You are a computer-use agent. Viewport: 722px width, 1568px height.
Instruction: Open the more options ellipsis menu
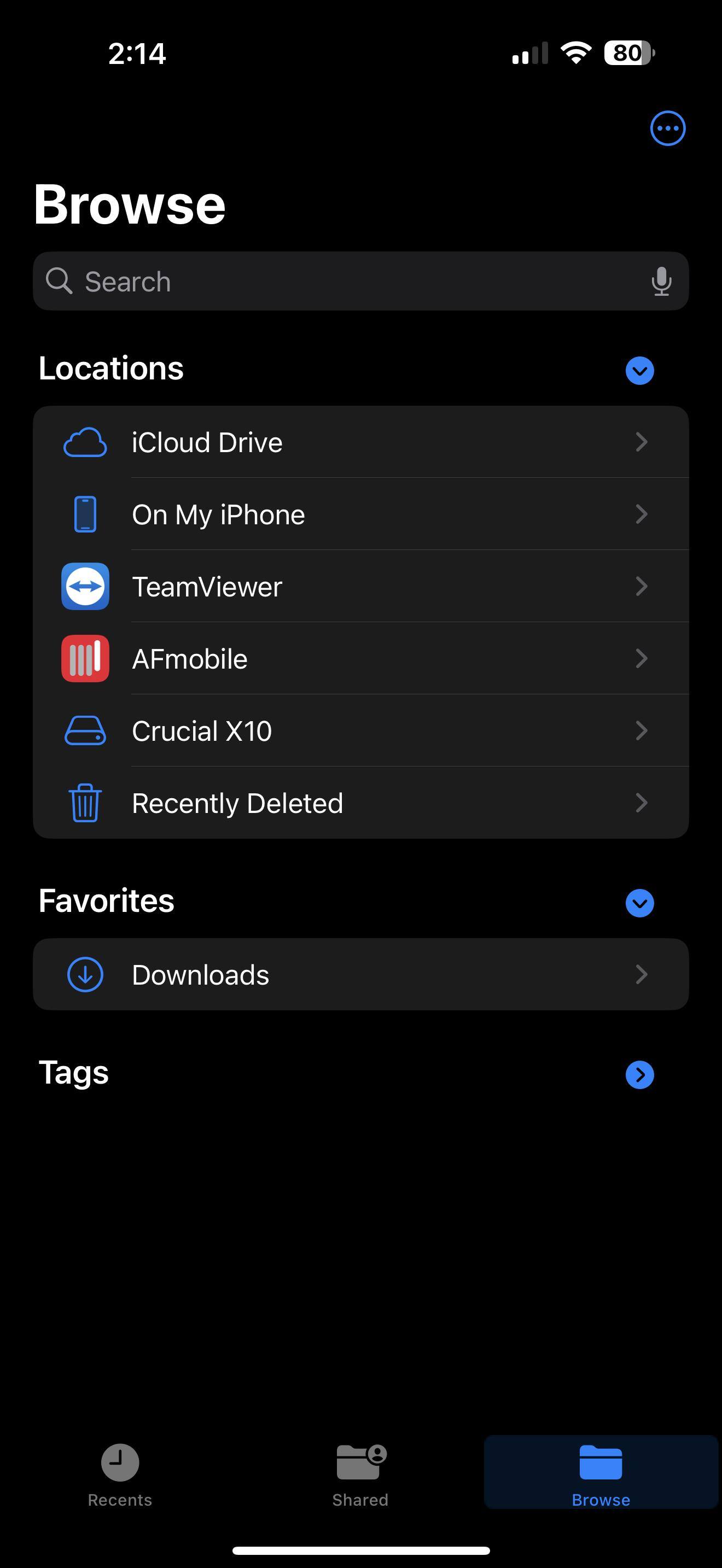tap(668, 128)
